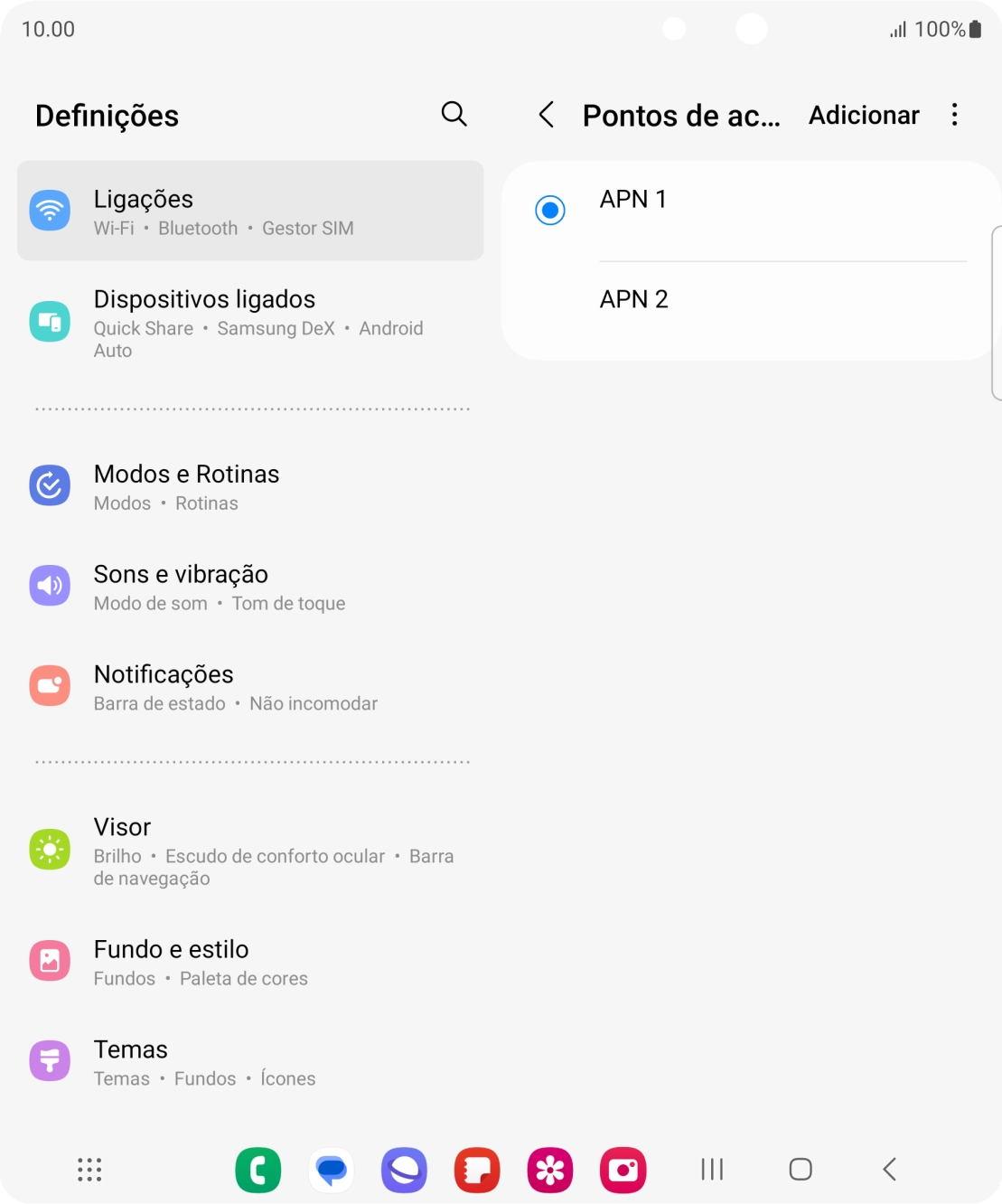The width and height of the screenshot is (1002, 1204).
Task: Open the Ligações settings icon
Action: (x=51, y=210)
